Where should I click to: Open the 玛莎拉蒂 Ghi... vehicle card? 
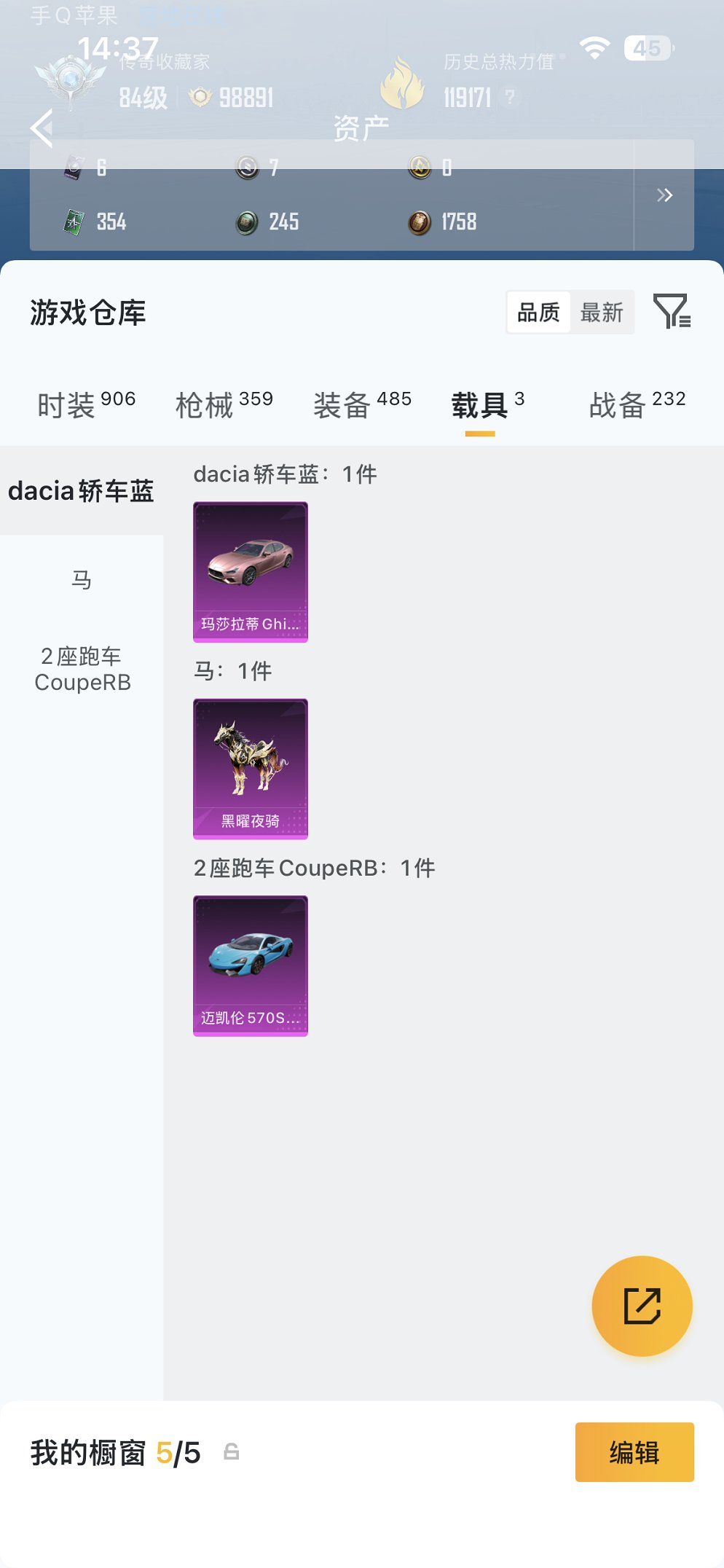(250, 572)
